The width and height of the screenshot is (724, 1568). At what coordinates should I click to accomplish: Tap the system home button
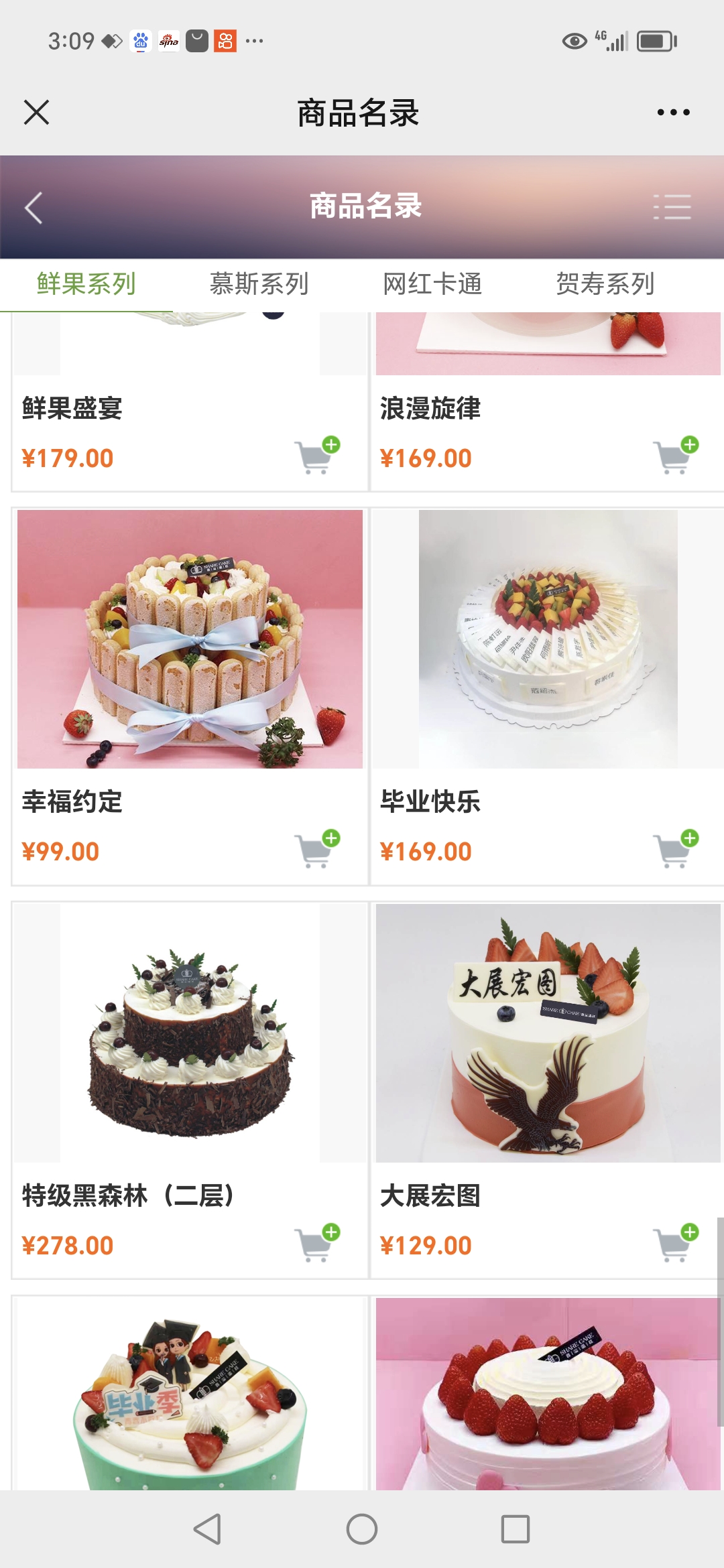(362, 1529)
